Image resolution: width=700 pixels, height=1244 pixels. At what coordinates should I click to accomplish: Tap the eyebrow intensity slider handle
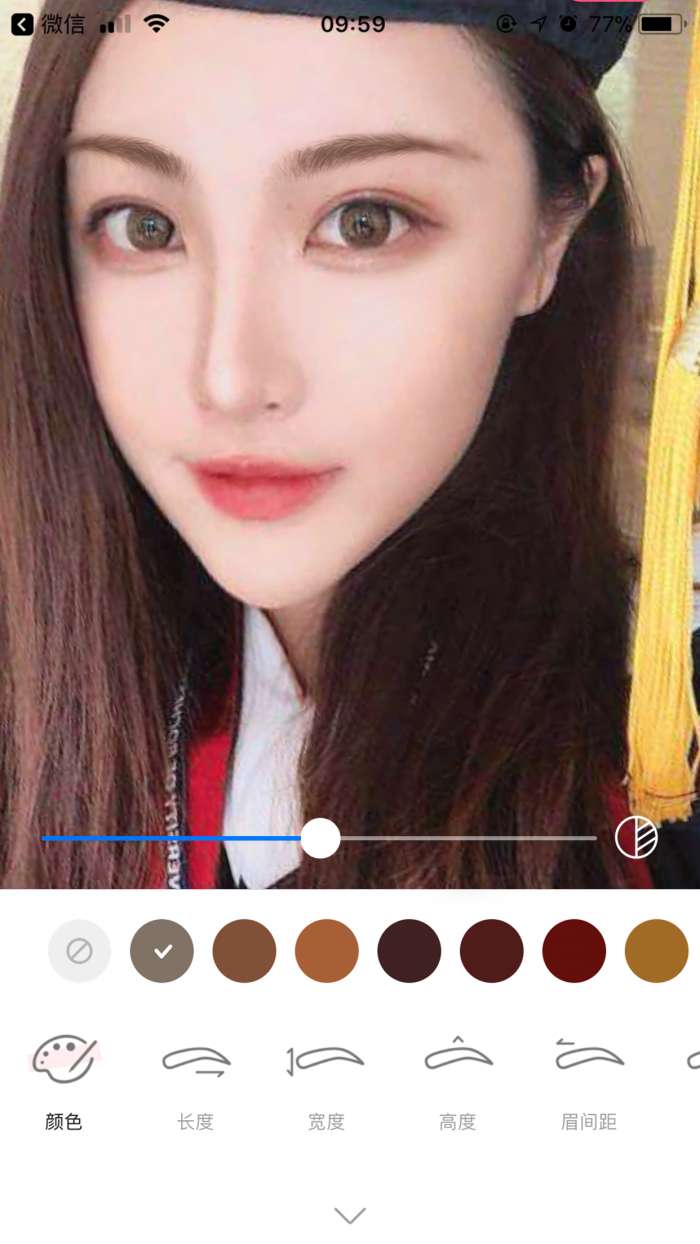click(x=320, y=838)
